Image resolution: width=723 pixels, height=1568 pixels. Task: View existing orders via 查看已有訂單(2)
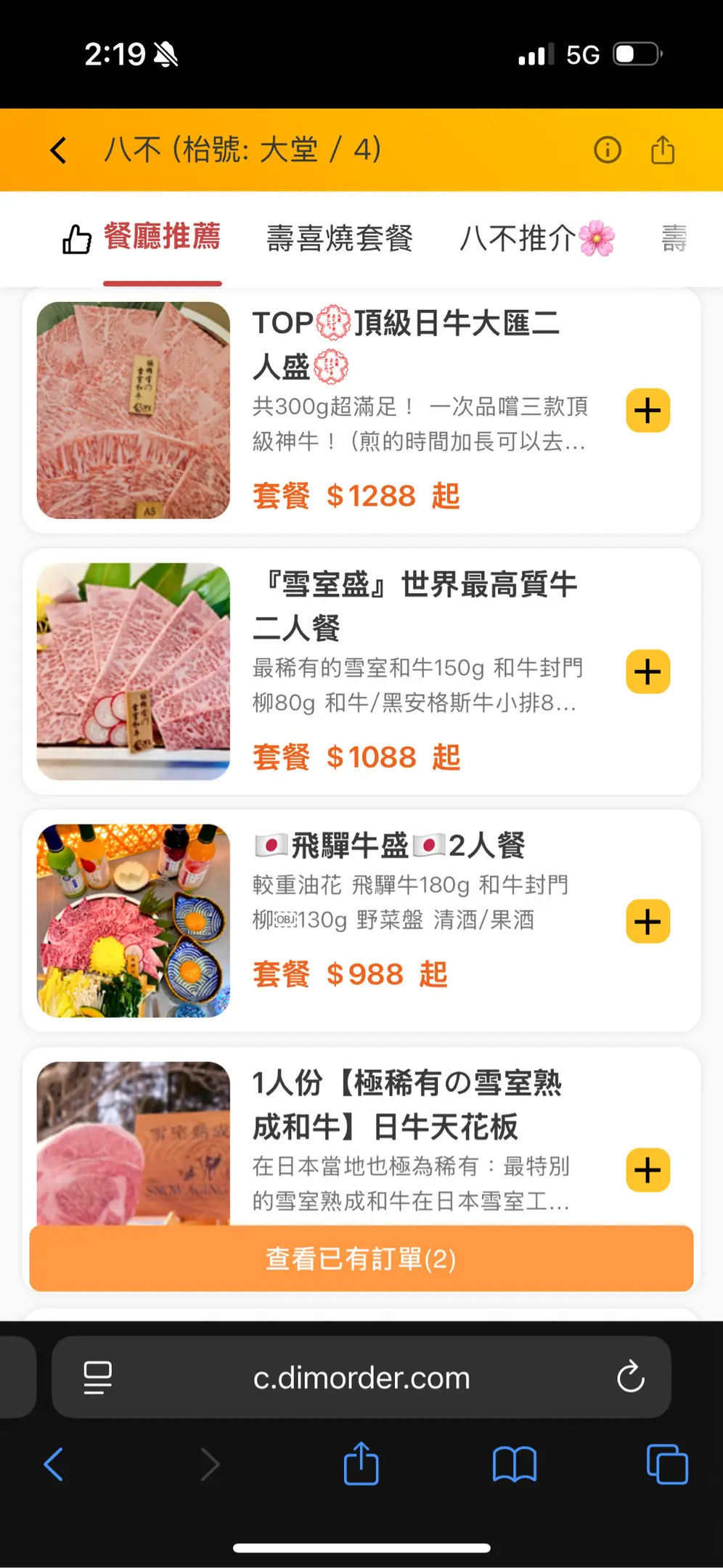pos(361,1259)
